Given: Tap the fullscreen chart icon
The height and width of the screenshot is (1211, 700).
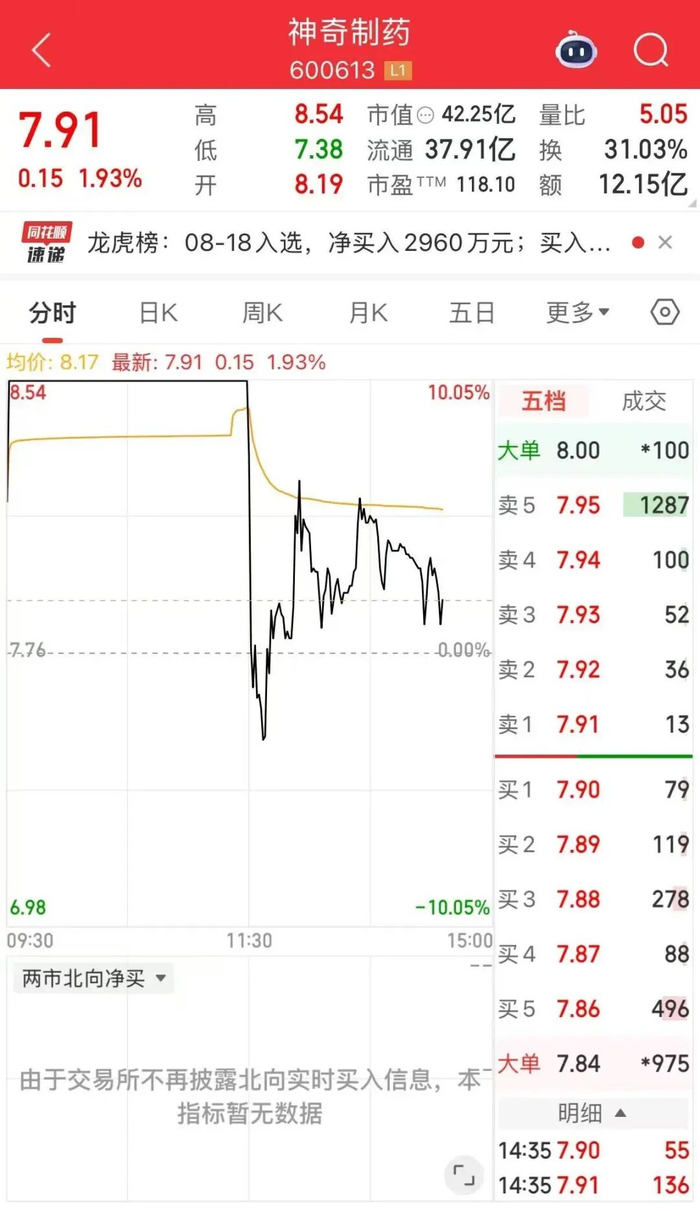Looking at the screenshot, I should pos(462,1174).
